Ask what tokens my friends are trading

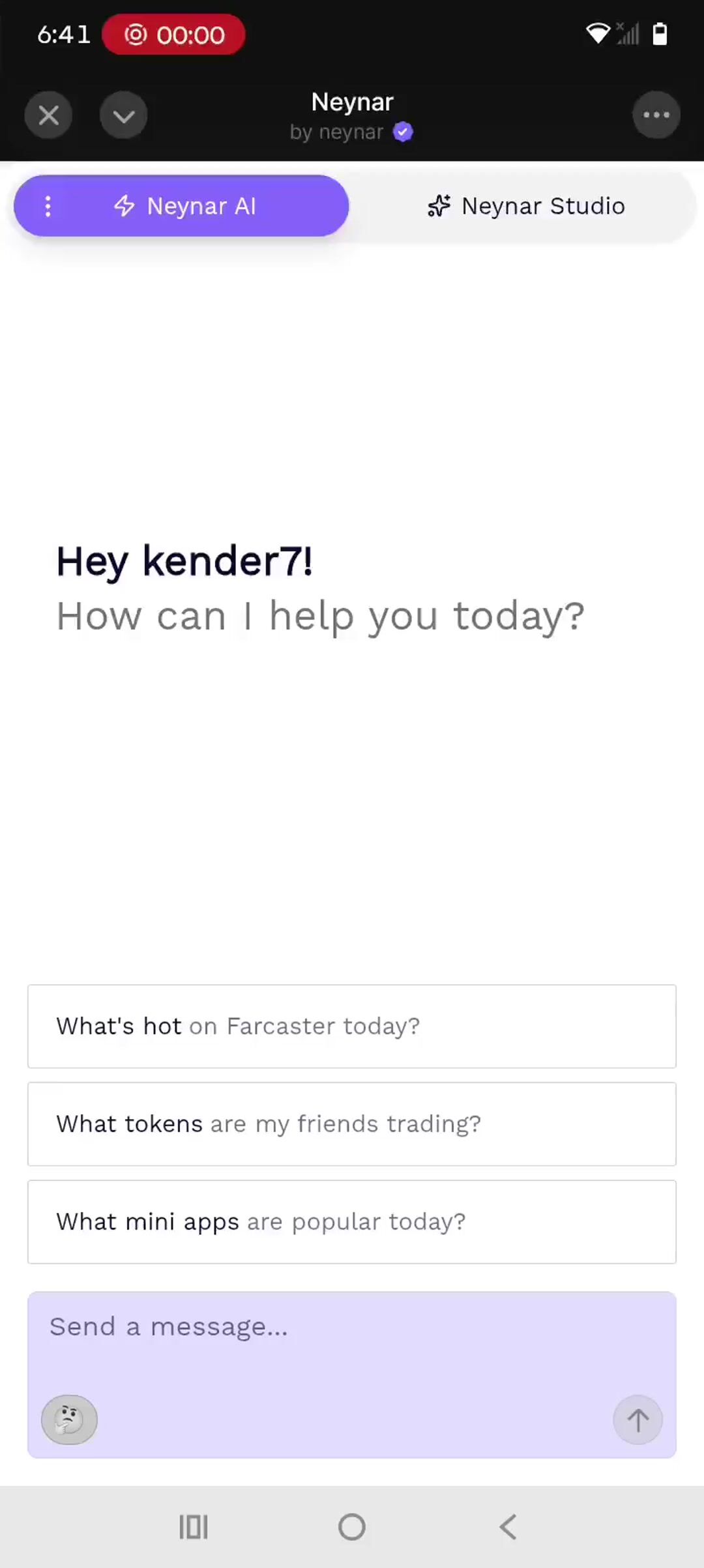click(x=351, y=1124)
